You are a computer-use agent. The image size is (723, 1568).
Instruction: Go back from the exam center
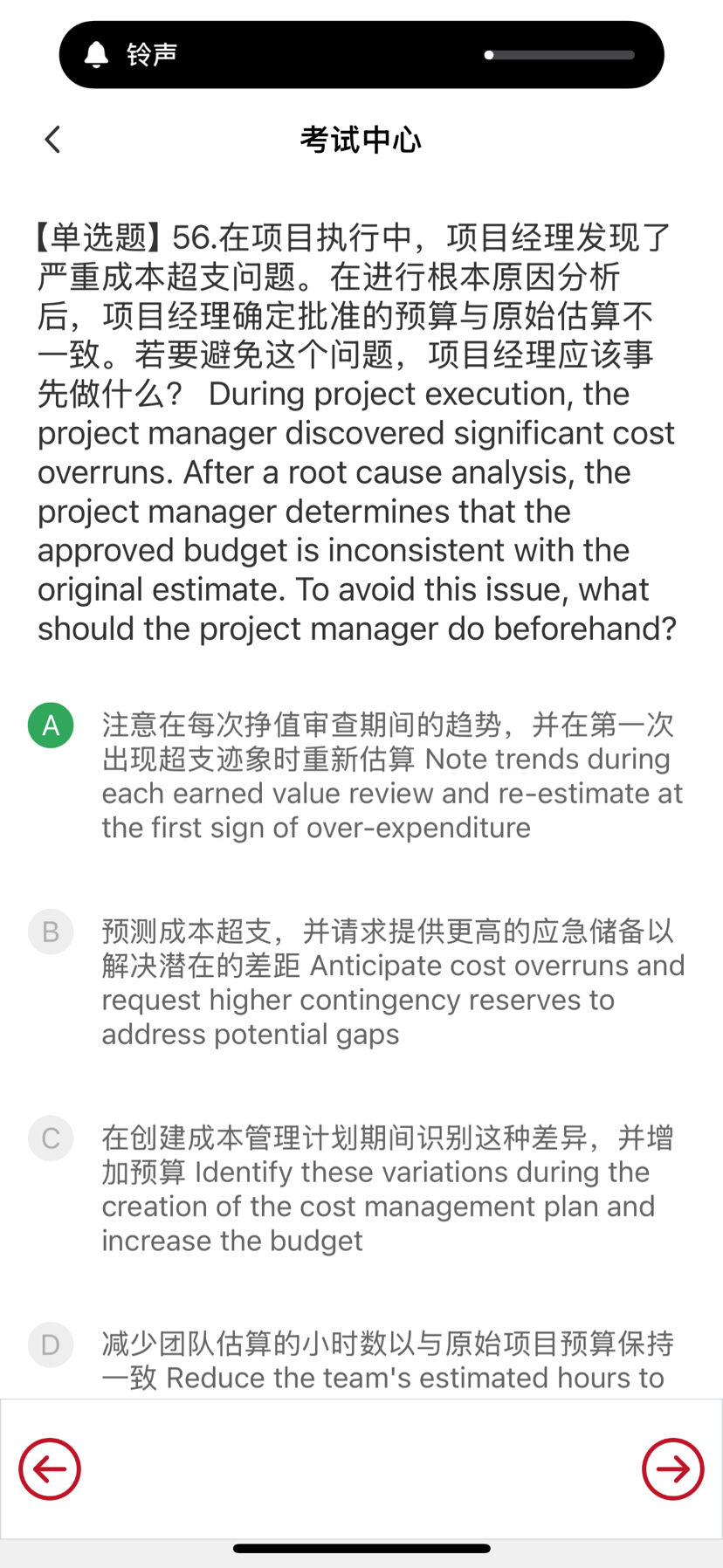[52, 140]
